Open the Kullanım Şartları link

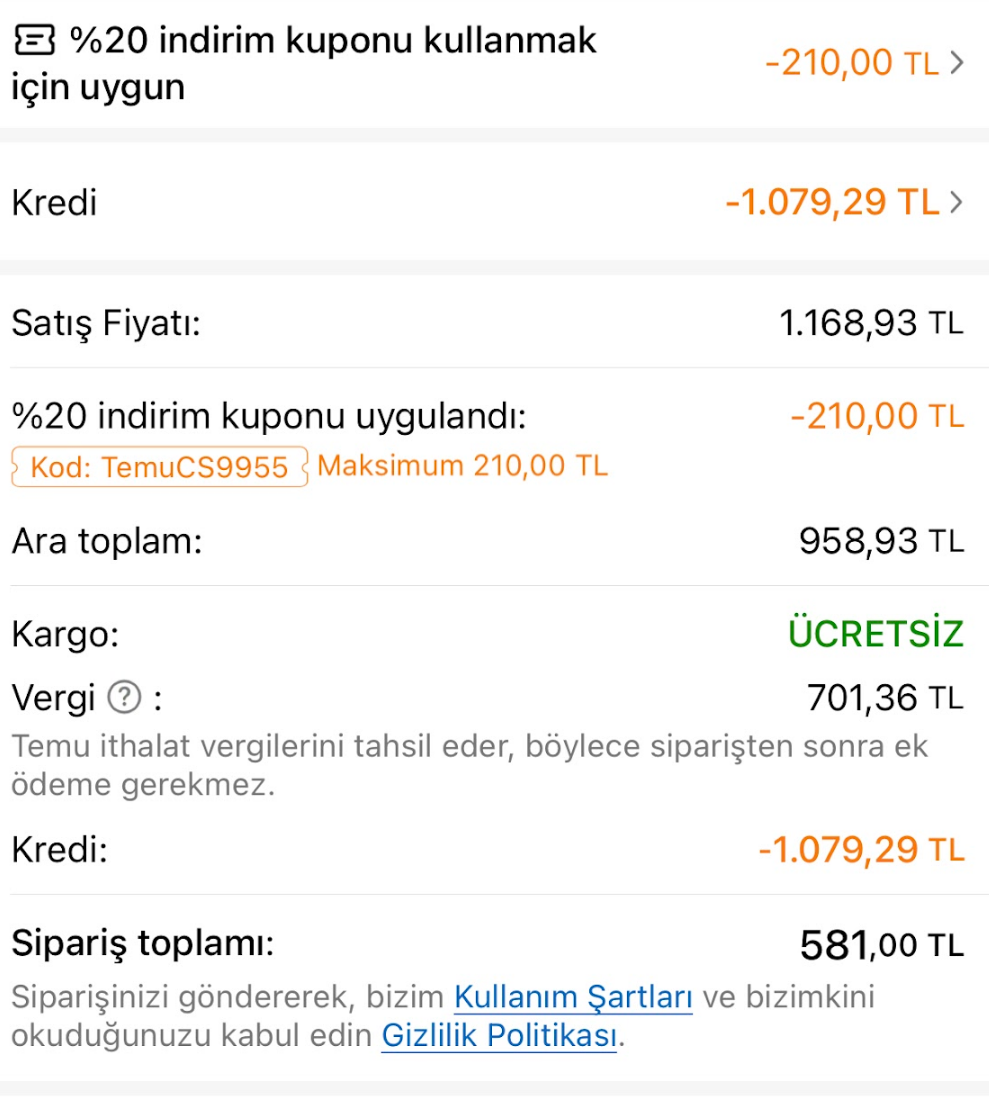tap(574, 996)
